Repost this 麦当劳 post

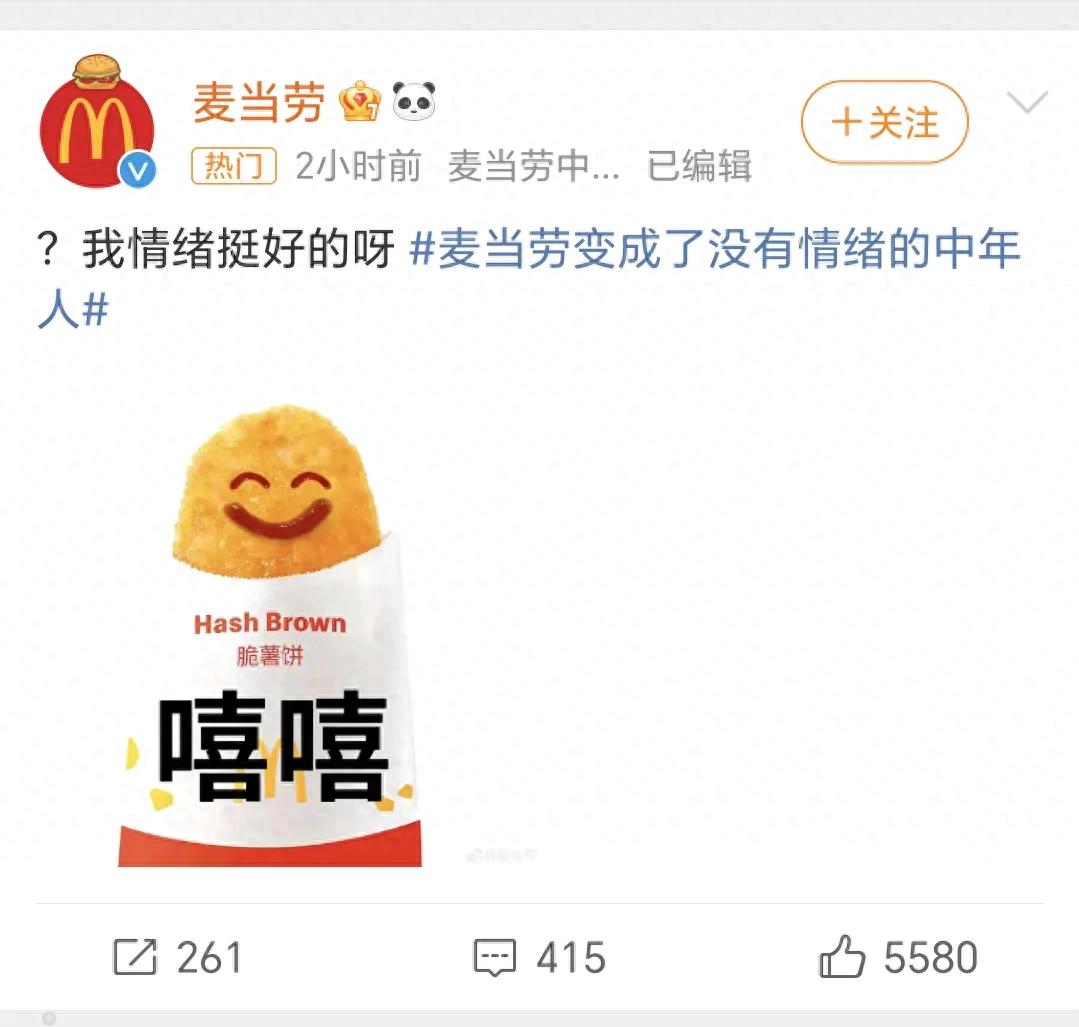tap(177, 957)
